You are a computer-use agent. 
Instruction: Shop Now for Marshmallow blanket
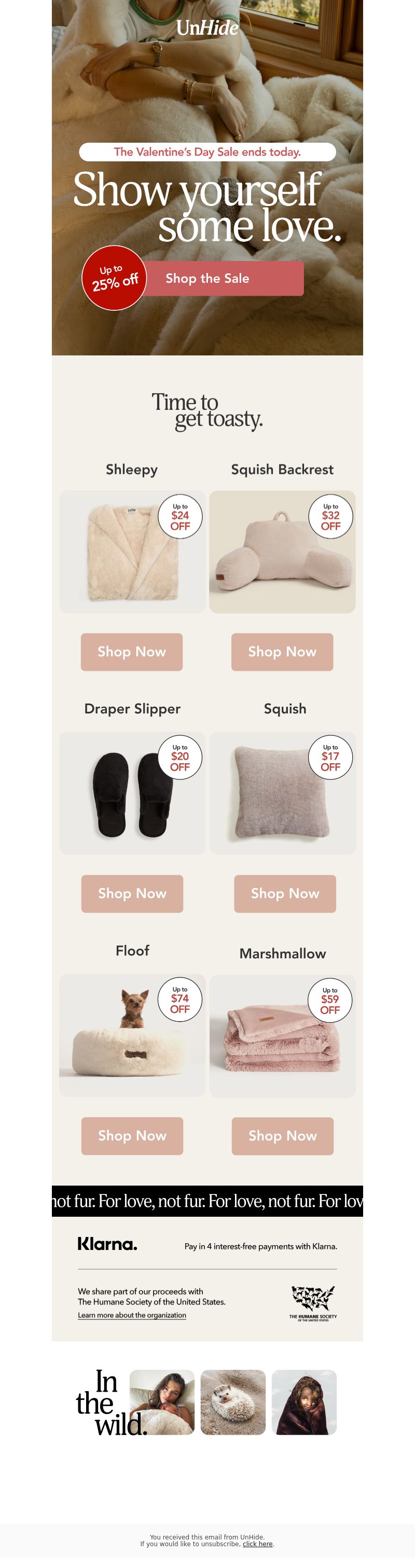(282, 1135)
